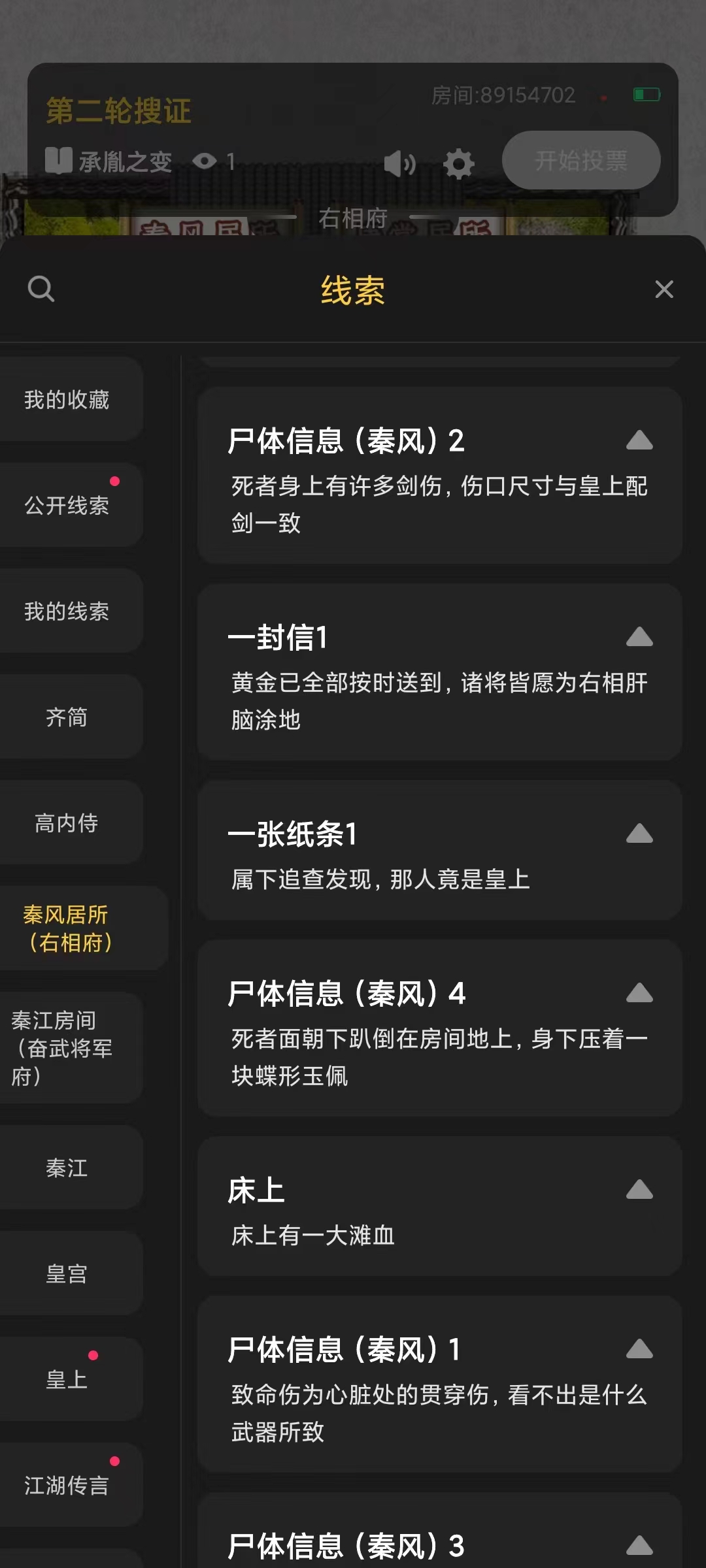The width and height of the screenshot is (706, 1568).
Task: Check the room connection status dot by 房间:89154702
Action: [x=603, y=95]
